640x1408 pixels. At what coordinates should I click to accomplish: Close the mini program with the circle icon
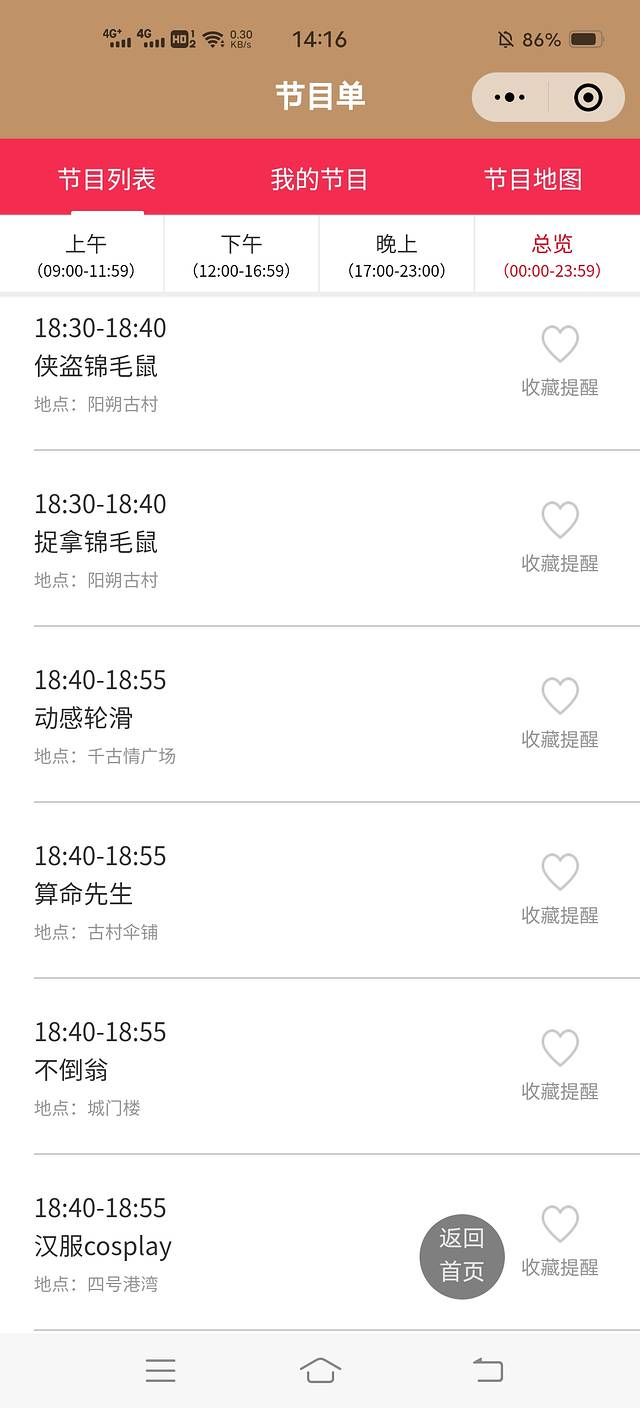[x=588, y=97]
